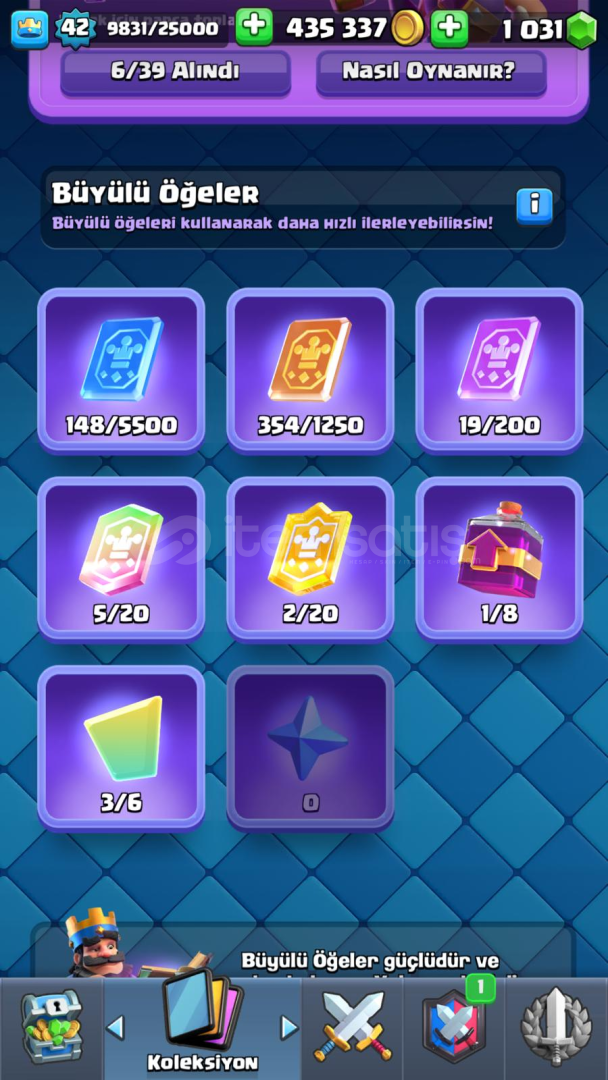Open Nasıl Oynanır? help button
This screenshot has height=1080, width=608.
pyautogui.click(x=431, y=72)
